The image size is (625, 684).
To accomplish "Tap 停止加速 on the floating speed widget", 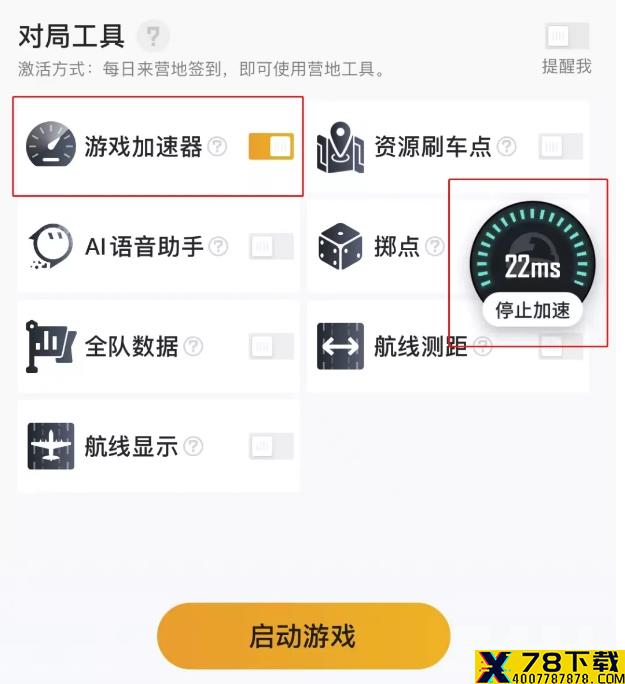I will click(x=533, y=310).
